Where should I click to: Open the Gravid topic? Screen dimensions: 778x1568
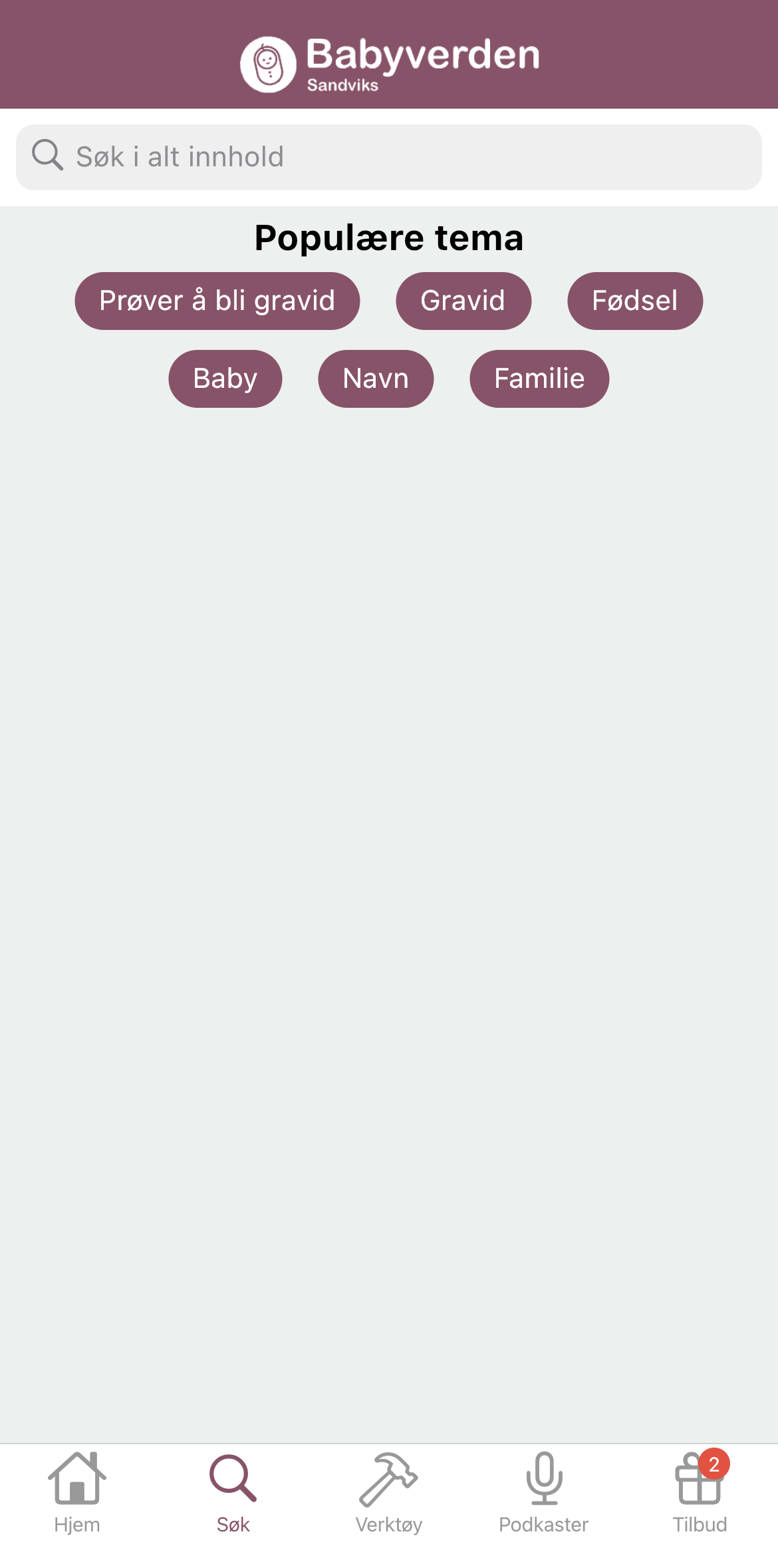click(x=463, y=301)
